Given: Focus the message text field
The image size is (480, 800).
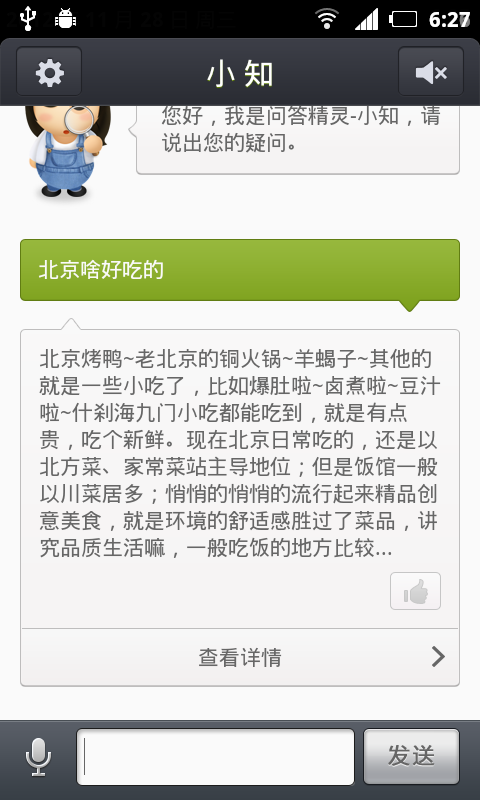Looking at the screenshot, I should click(215, 757).
